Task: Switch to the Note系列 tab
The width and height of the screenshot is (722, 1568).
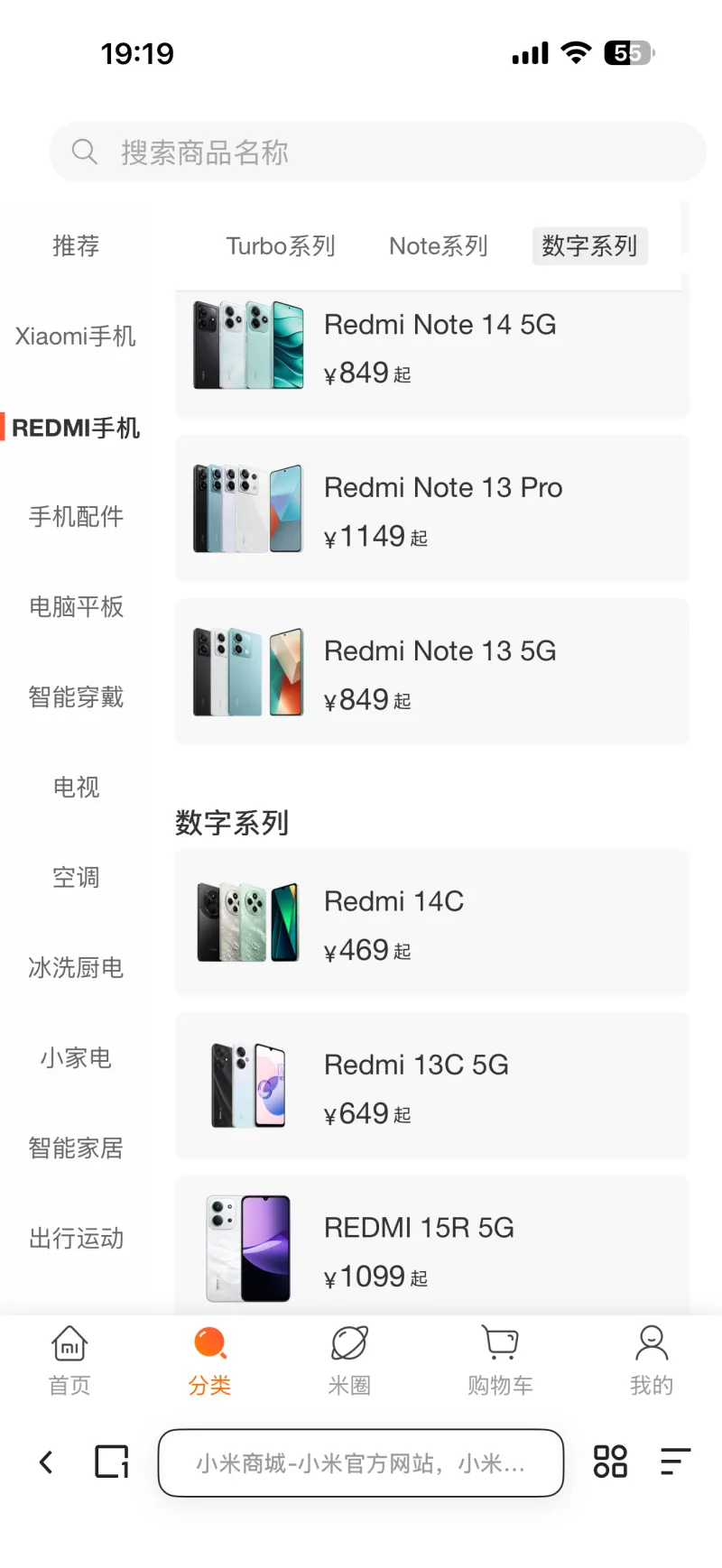Action: click(438, 246)
